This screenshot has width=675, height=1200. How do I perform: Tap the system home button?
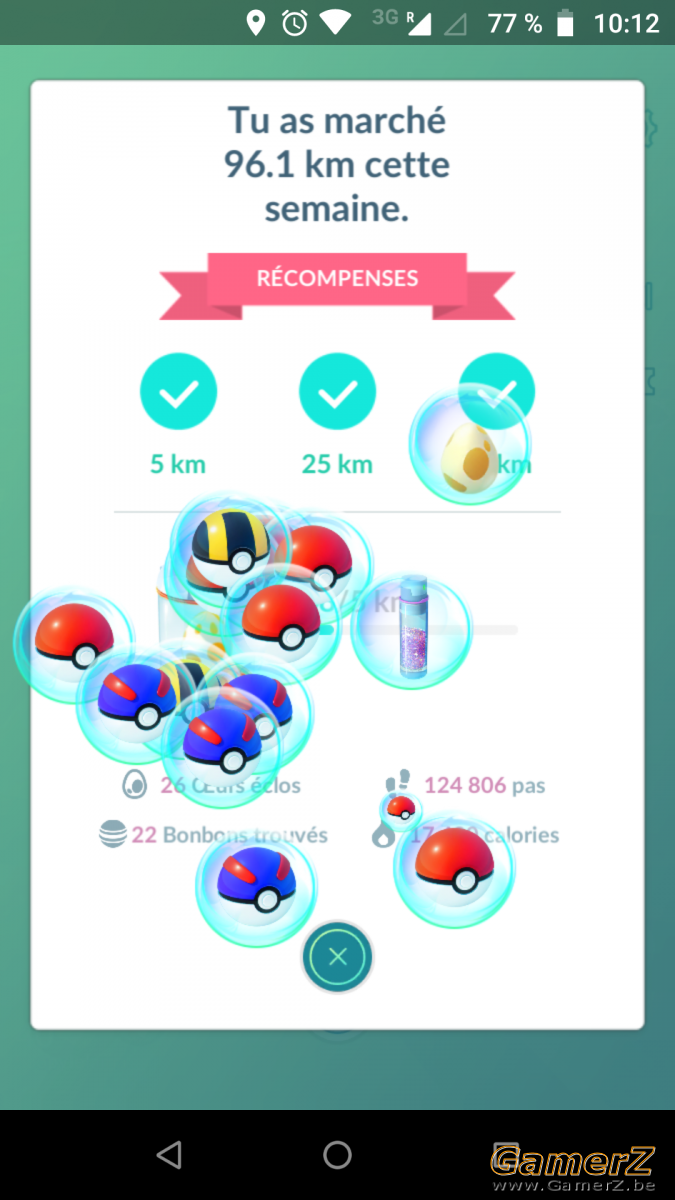[338, 1155]
